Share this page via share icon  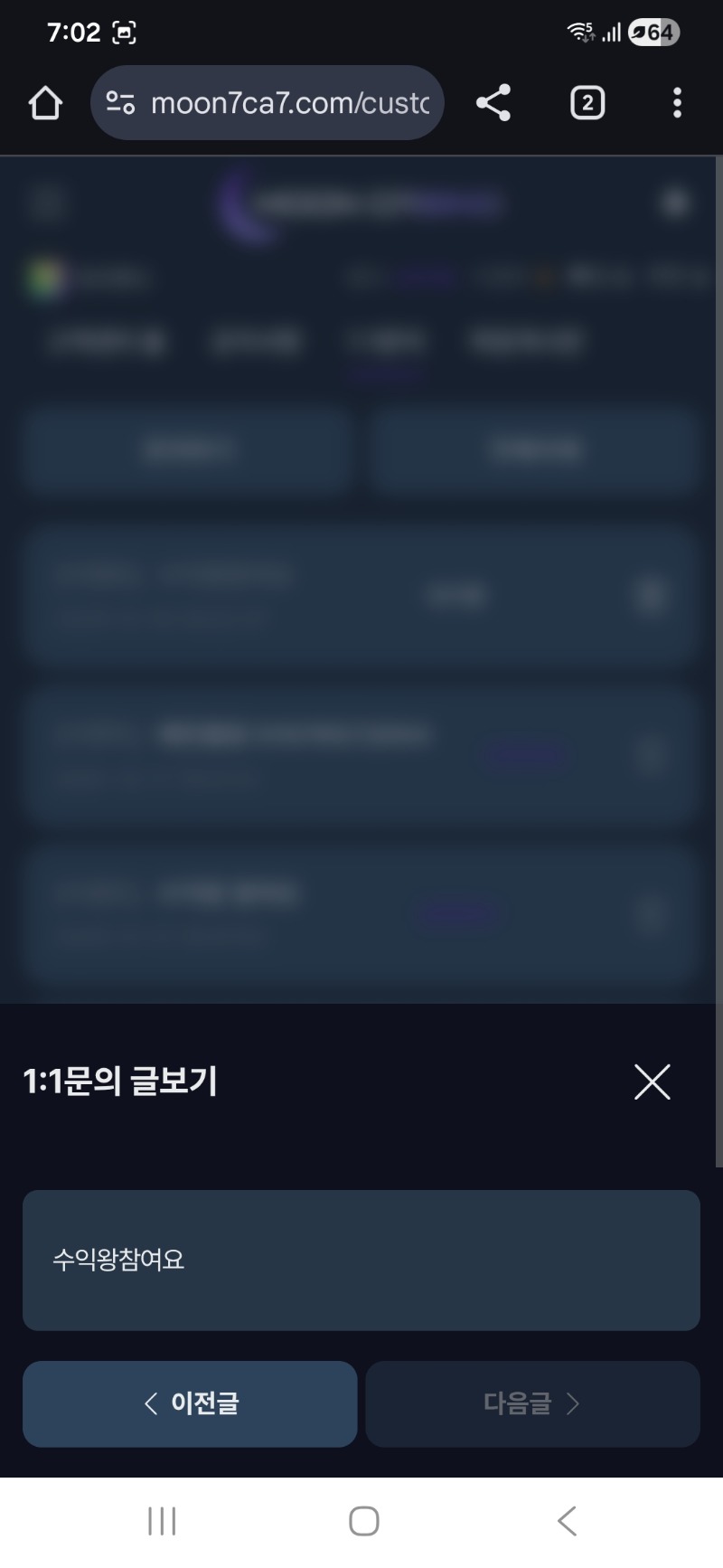pos(493,103)
